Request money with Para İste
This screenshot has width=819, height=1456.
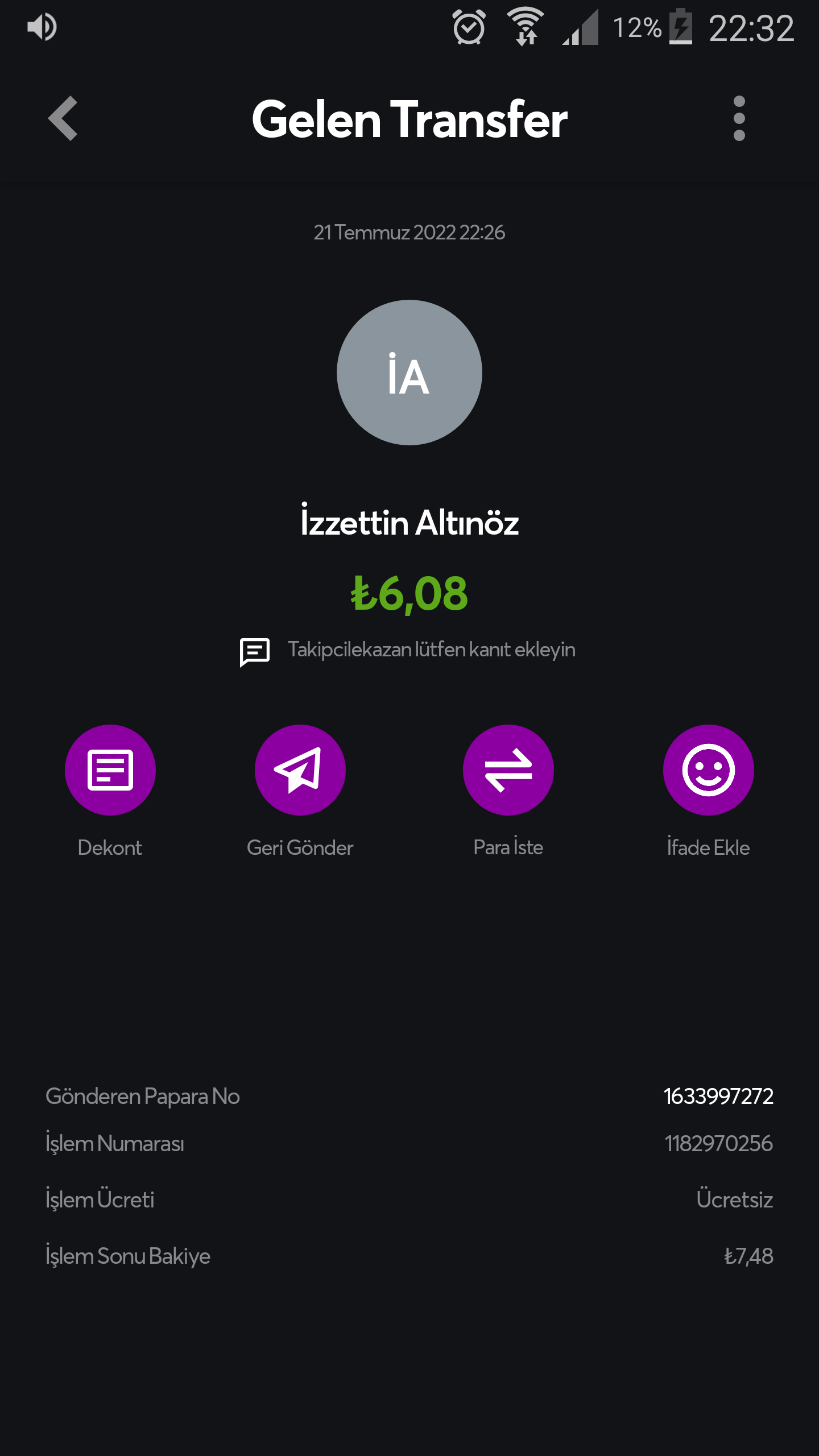tap(508, 770)
